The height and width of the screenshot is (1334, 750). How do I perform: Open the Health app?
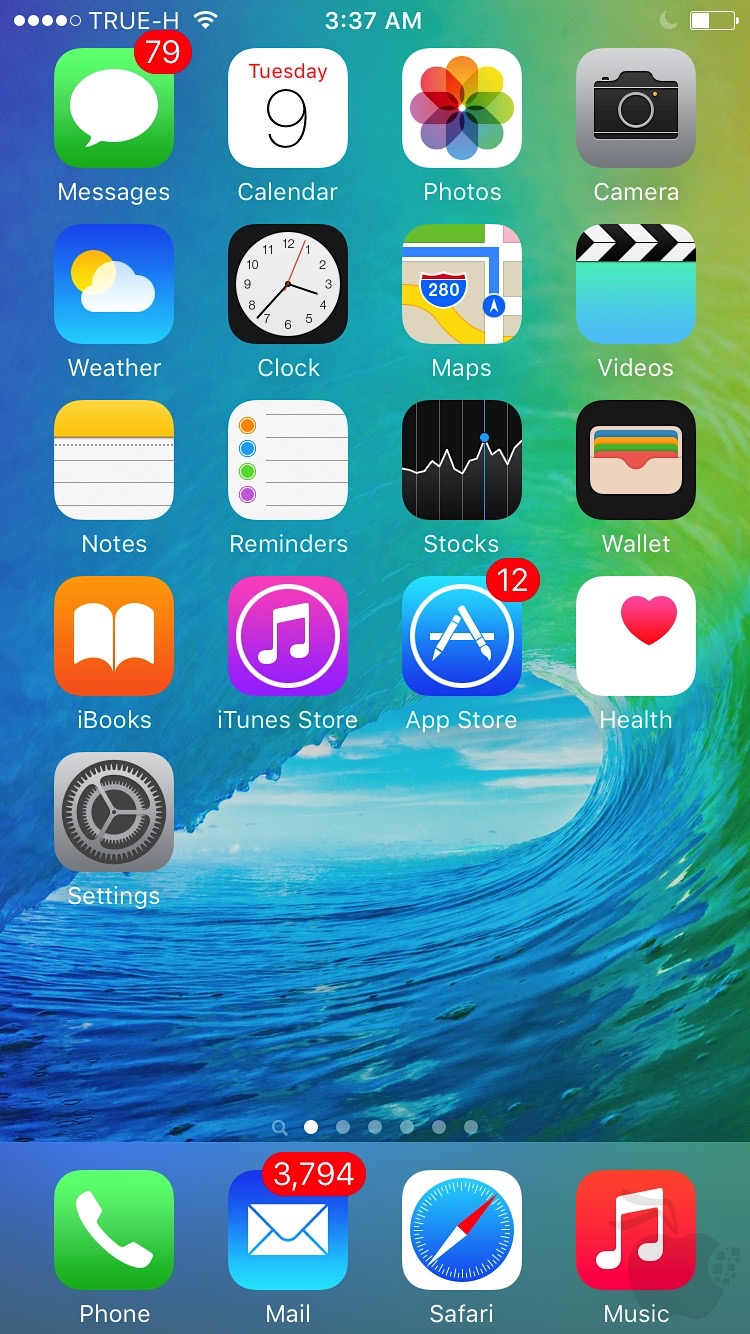[636, 636]
